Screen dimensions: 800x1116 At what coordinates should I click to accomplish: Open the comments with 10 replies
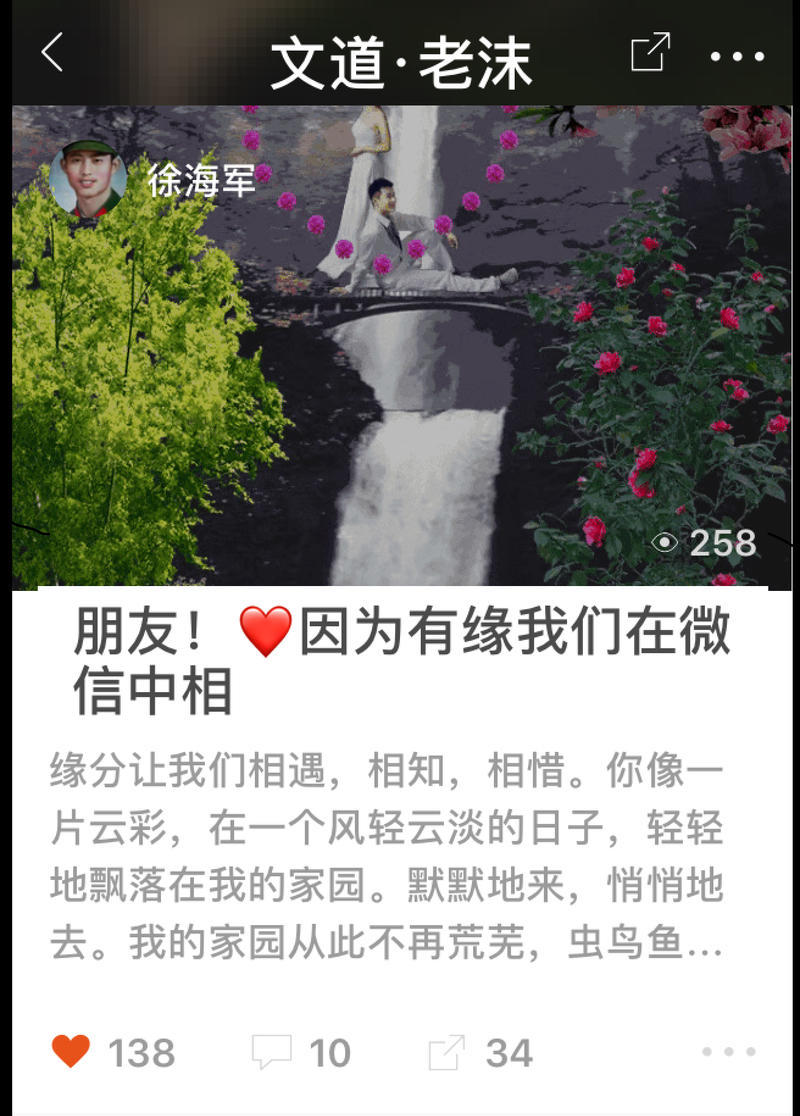point(272,1052)
